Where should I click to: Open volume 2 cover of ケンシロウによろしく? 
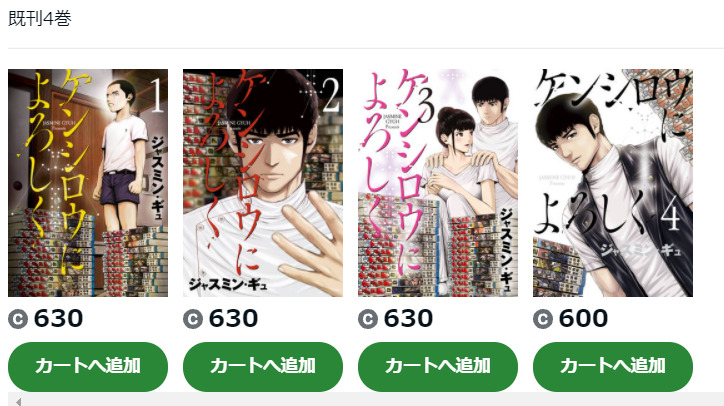pyautogui.click(x=263, y=183)
